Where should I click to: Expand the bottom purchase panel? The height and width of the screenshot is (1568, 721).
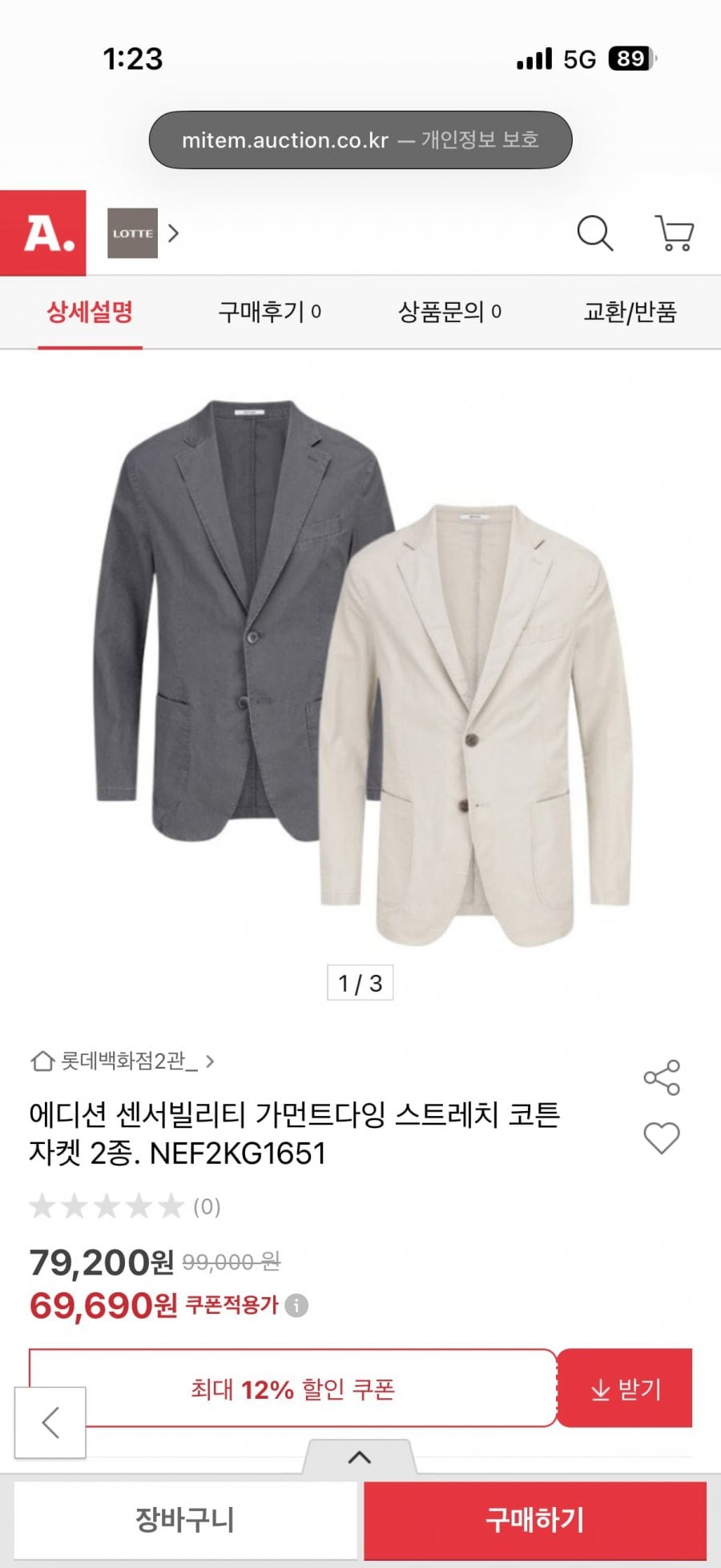coord(360,1457)
